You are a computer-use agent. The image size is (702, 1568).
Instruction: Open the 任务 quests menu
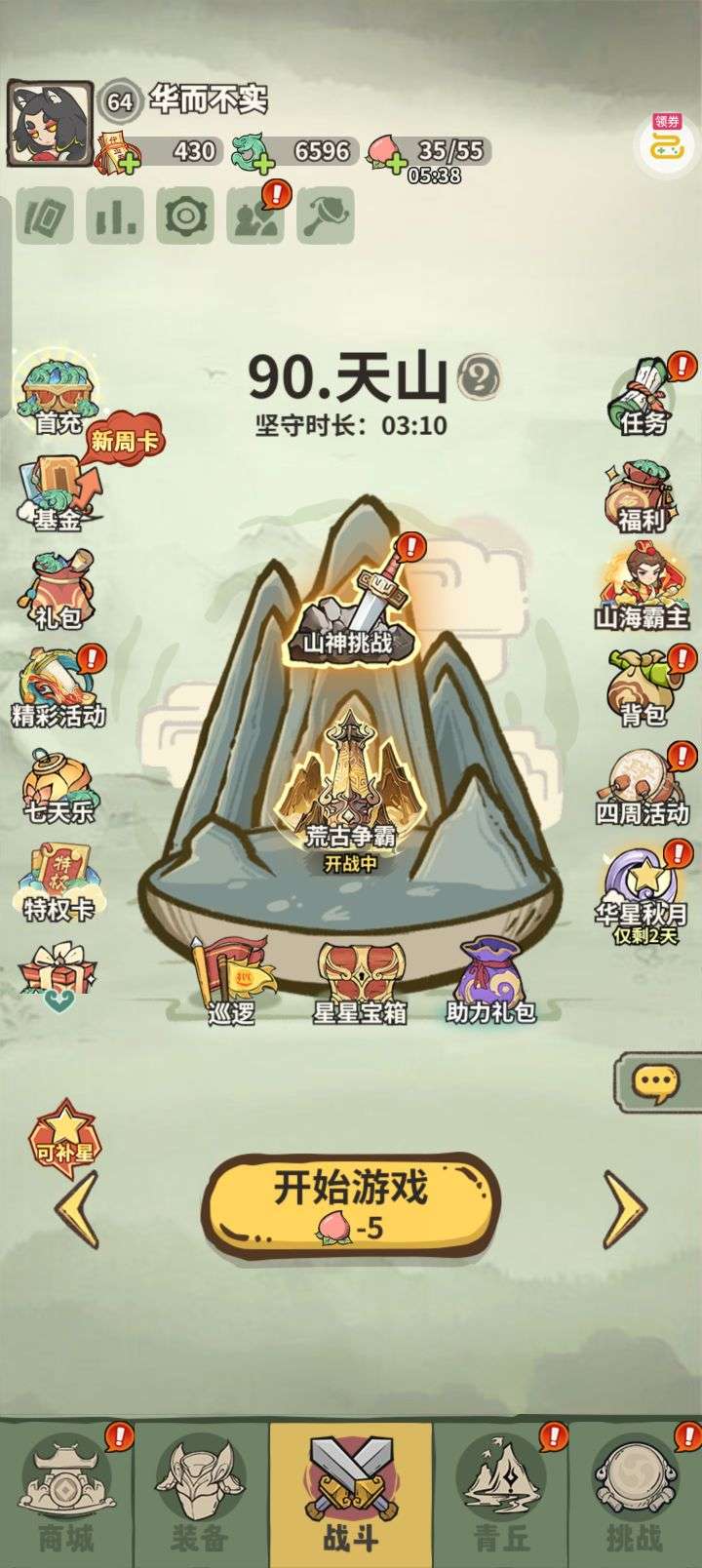tap(643, 397)
